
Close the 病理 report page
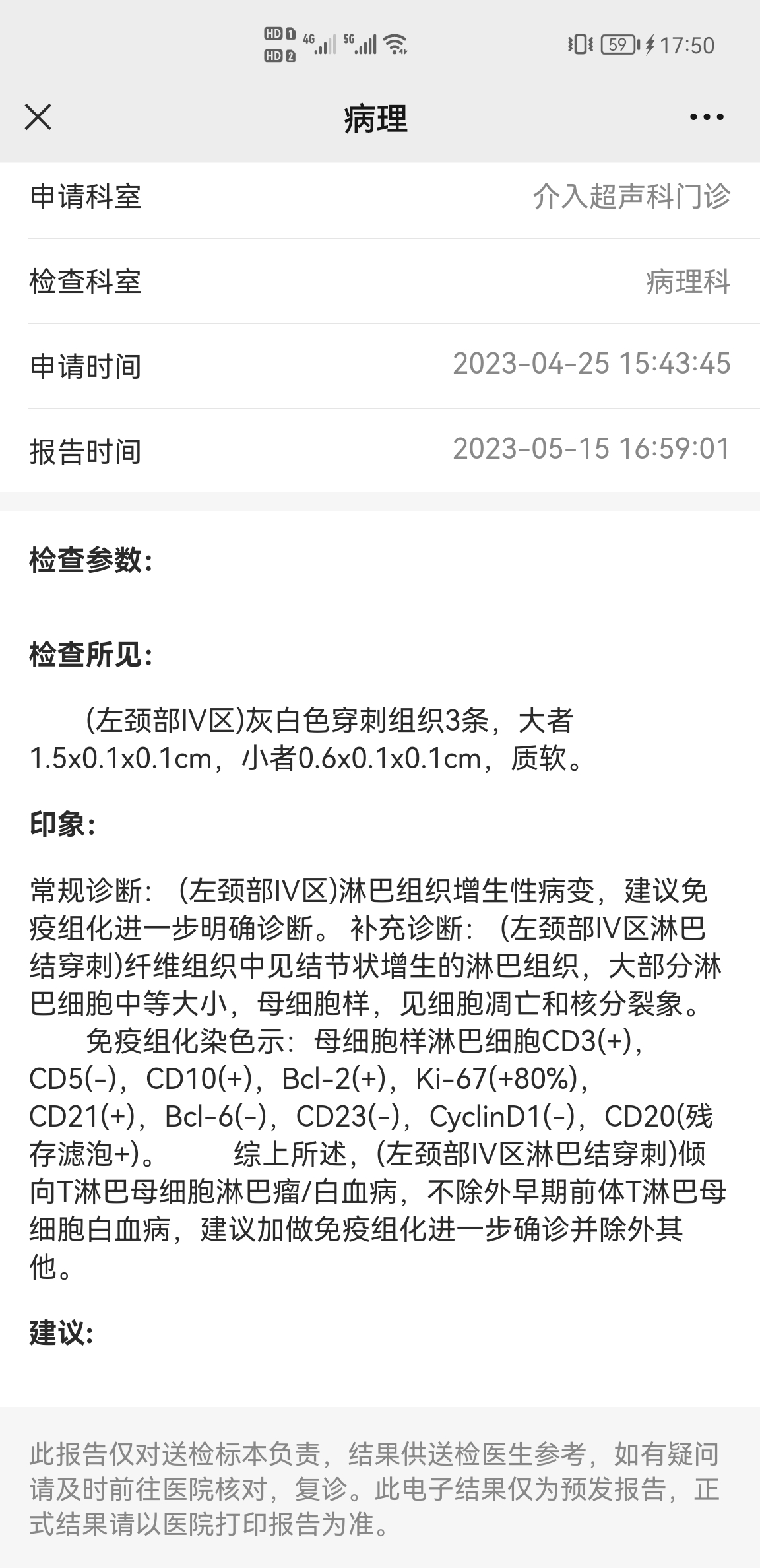tap(38, 117)
